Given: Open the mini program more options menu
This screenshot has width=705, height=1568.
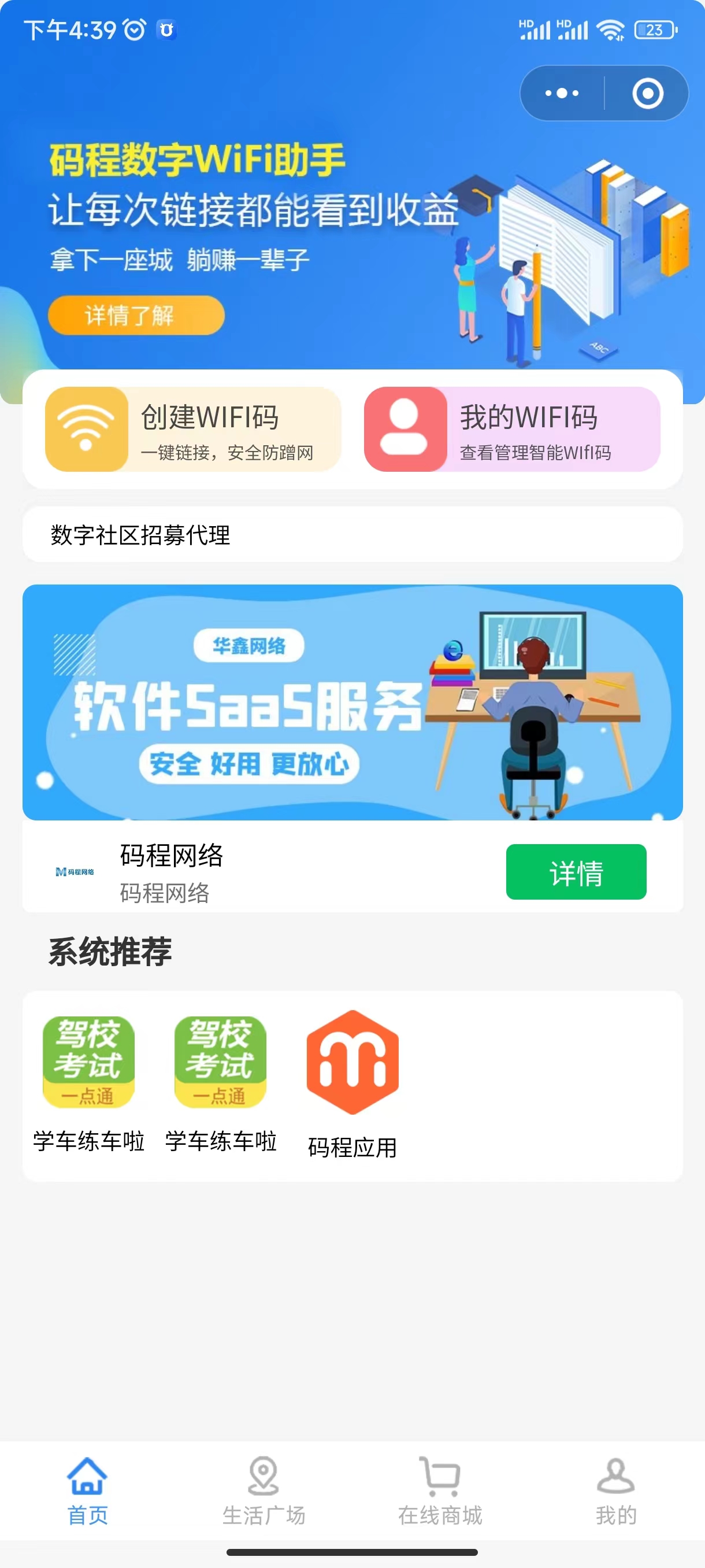Looking at the screenshot, I should pyautogui.click(x=562, y=93).
